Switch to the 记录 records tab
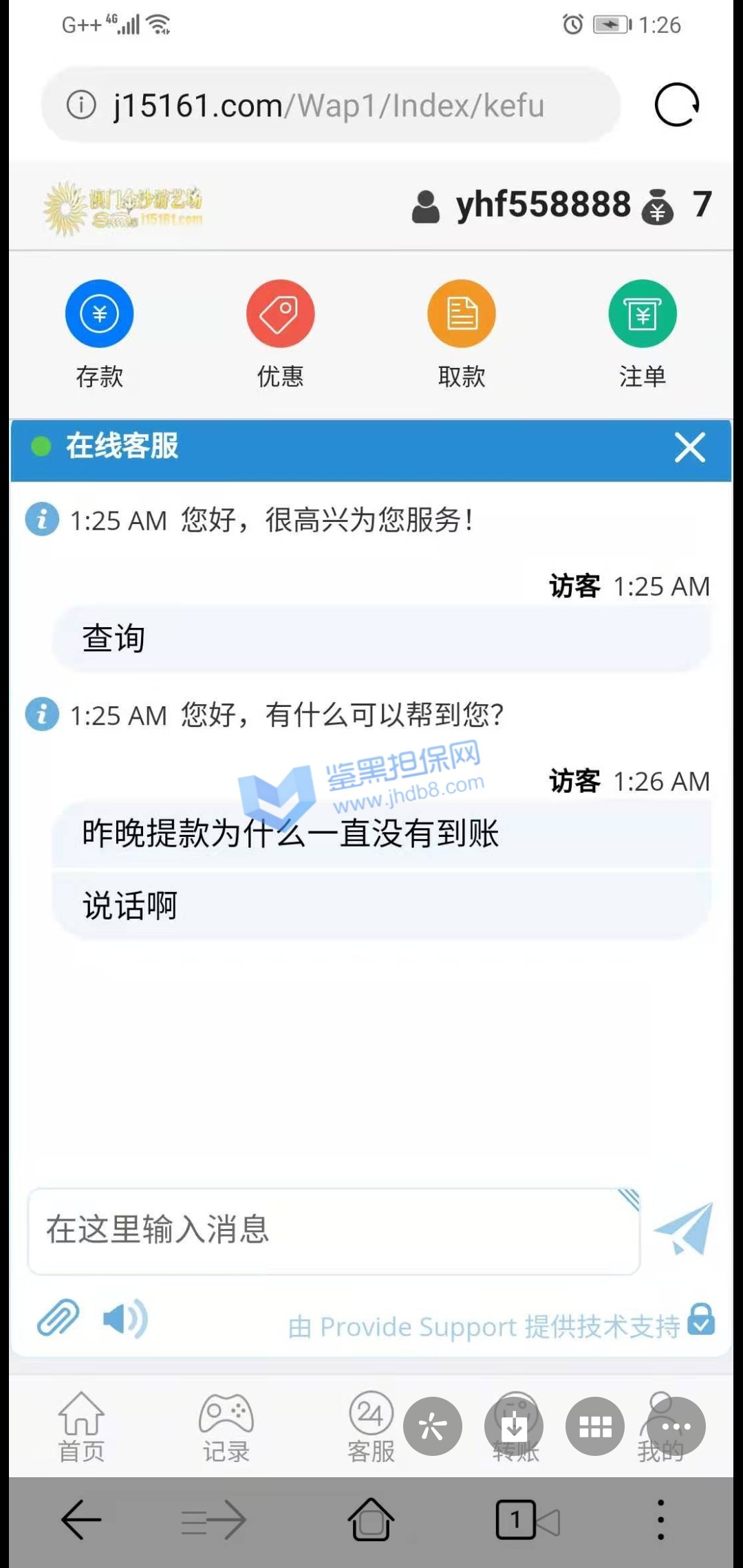 tap(226, 1426)
